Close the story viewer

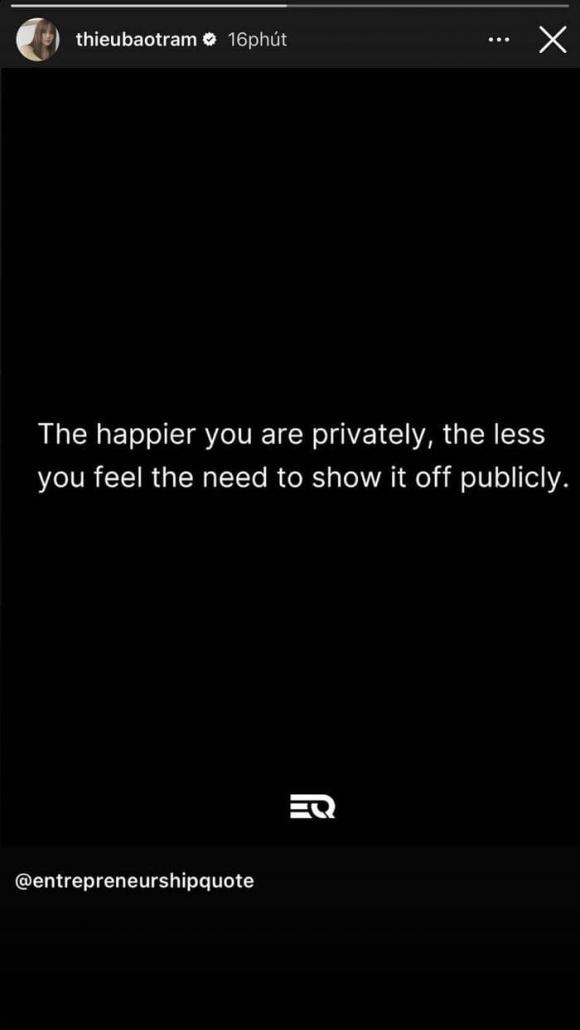[552, 40]
